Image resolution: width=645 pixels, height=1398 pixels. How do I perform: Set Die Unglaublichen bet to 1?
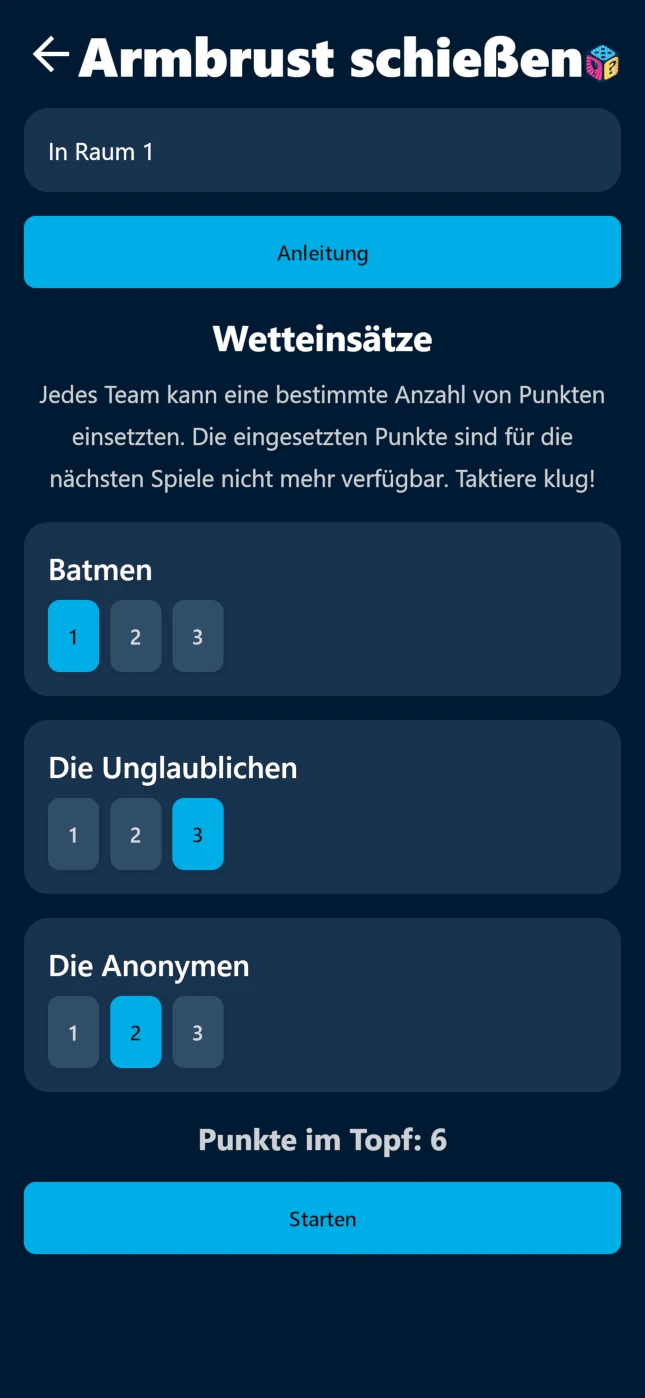point(73,834)
